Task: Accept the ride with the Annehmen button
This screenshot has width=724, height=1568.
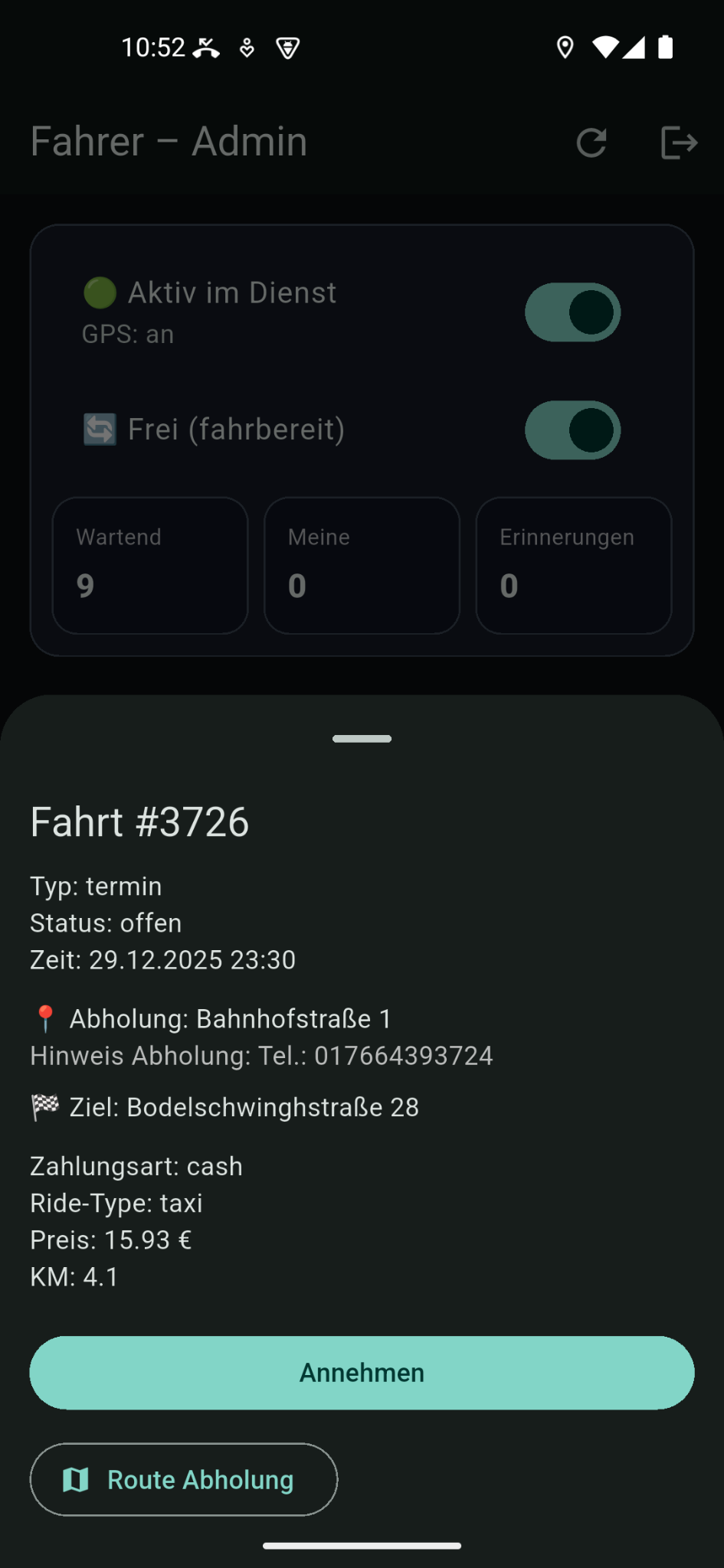Action: pyautogui.click(x=361, y=1372)
